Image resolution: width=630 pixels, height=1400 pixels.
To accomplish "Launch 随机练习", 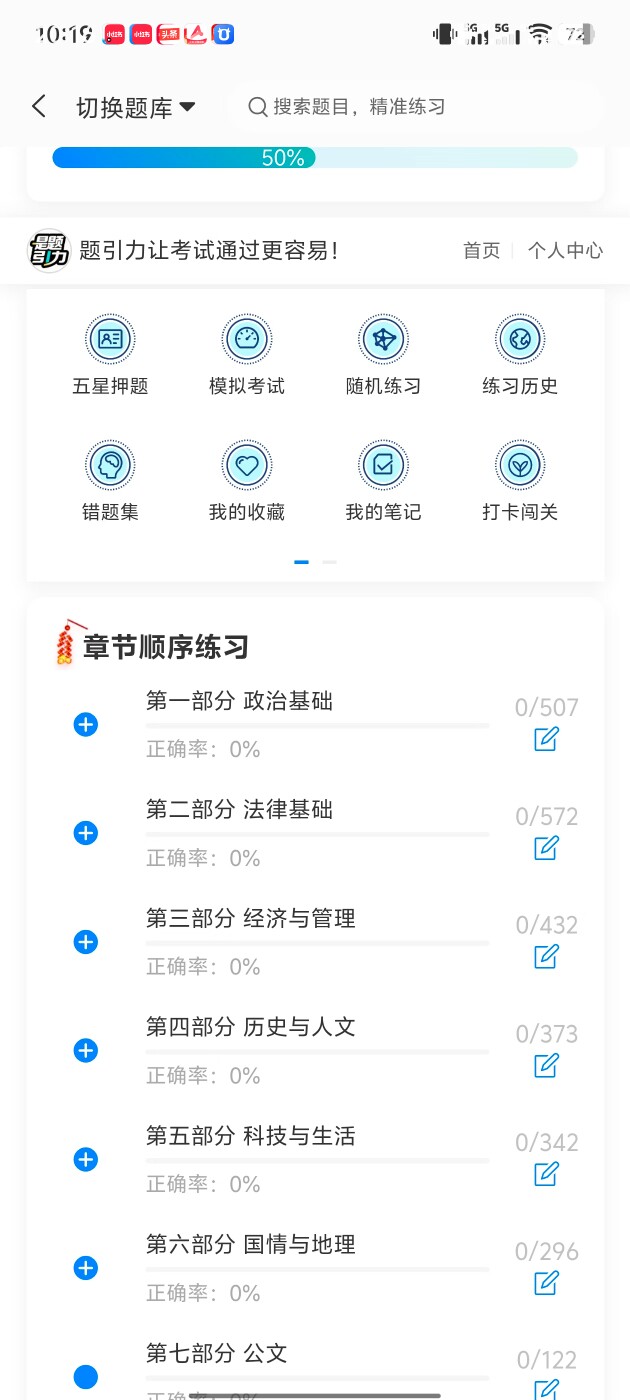I will point(383,355).
